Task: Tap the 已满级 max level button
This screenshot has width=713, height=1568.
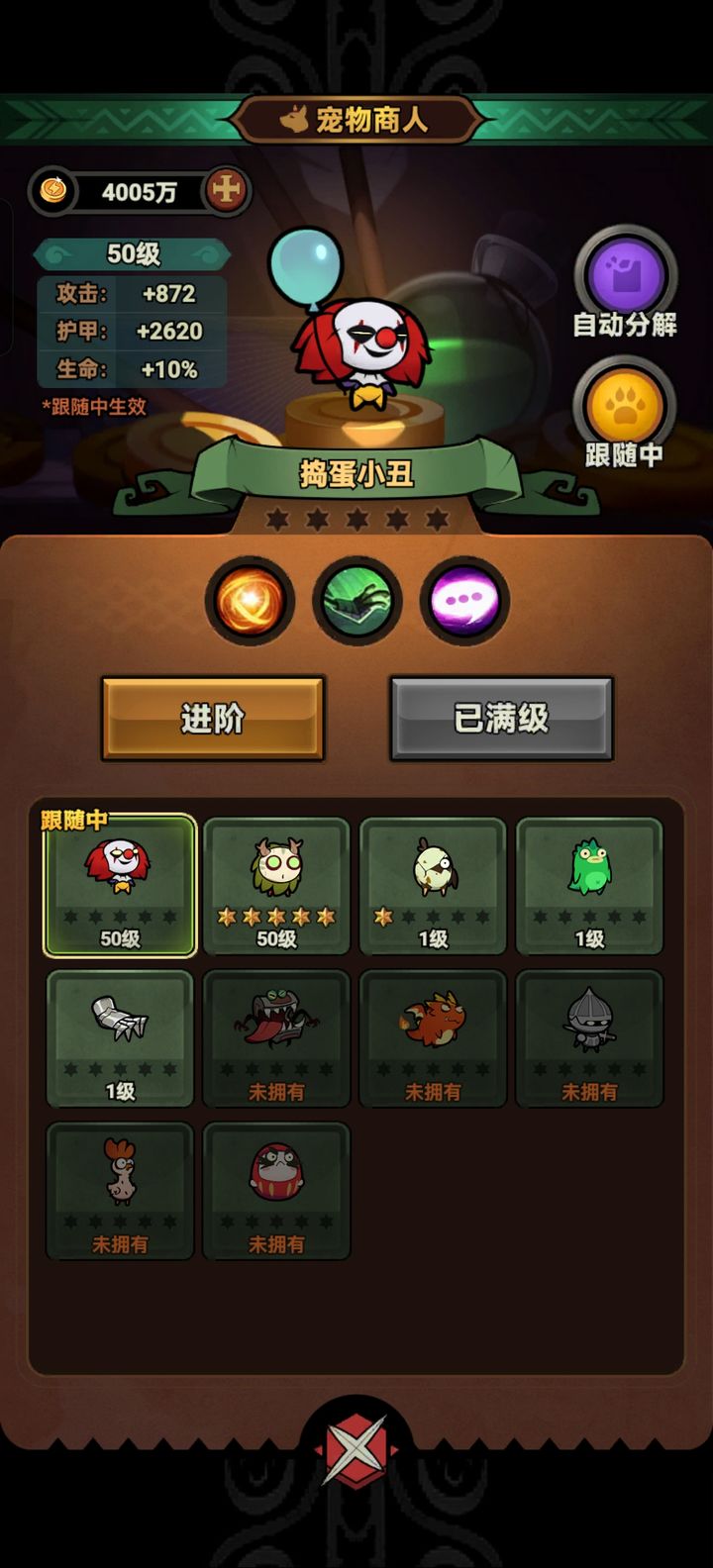Action: coord(500,717)
